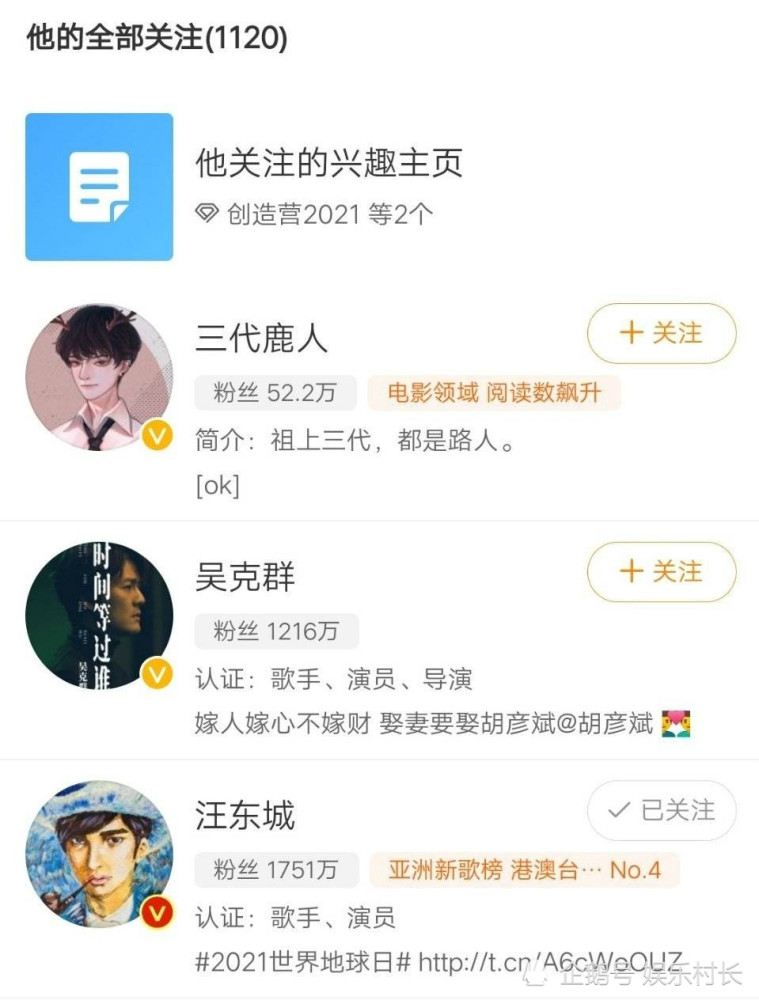Follow 三代鹿人 with the 关注 button
Viewport: 759px width, 1000px height.
[661, 335]
